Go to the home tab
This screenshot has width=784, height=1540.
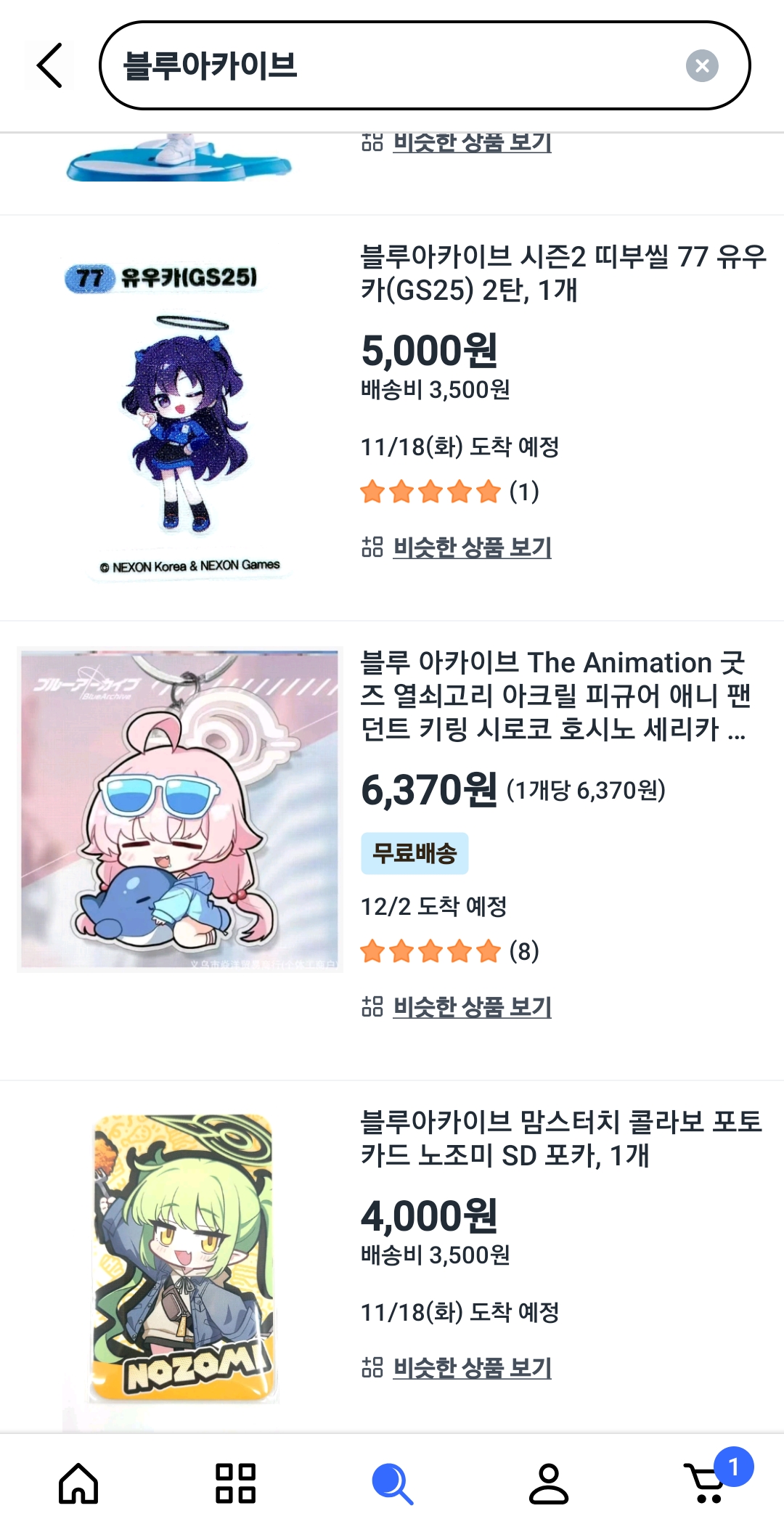pos(78,1483)
